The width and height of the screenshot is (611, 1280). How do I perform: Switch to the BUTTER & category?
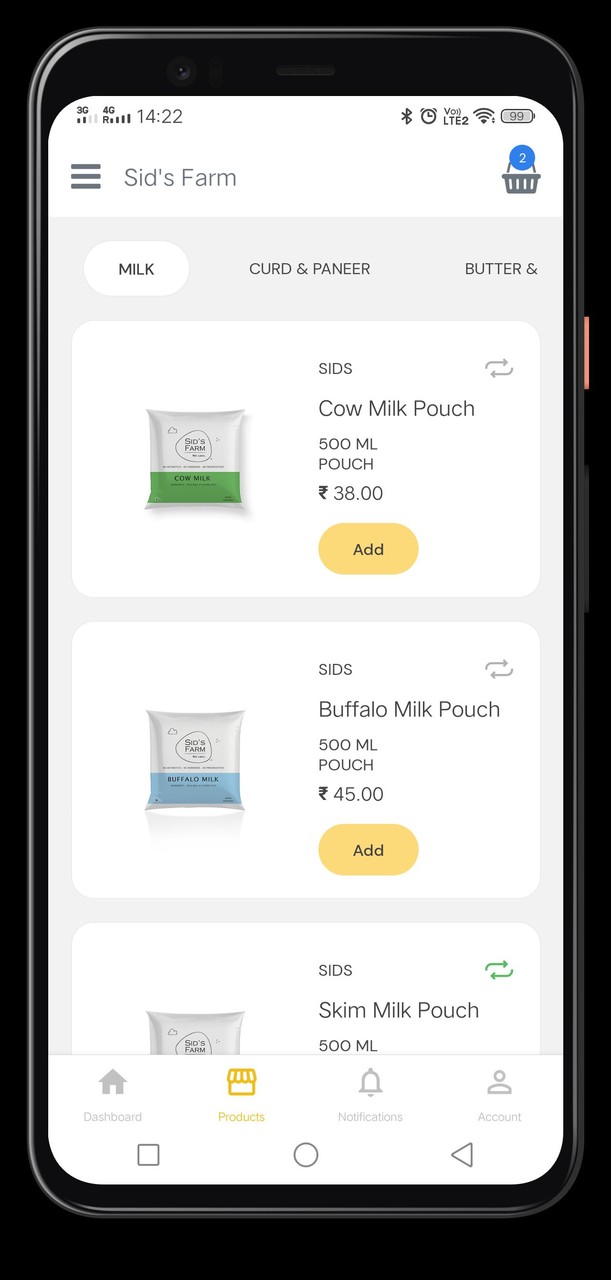(x=500, y=269)
